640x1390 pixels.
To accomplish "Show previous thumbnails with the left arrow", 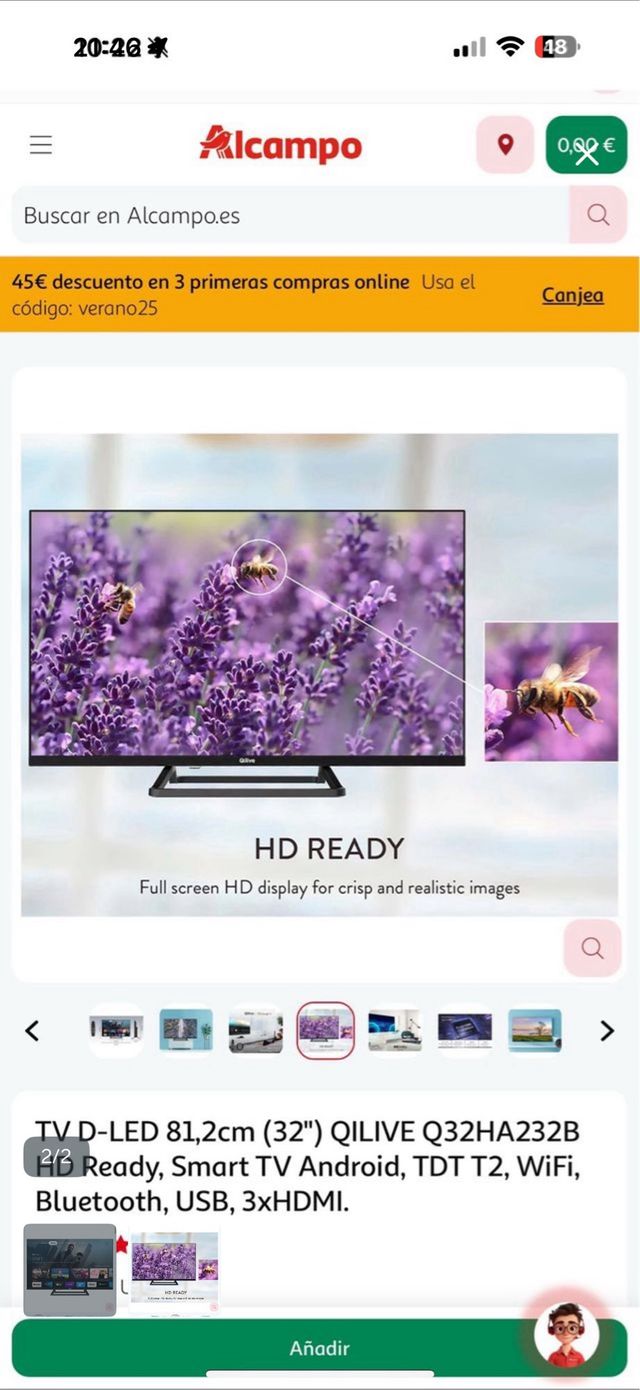I will coord(32,1030).
